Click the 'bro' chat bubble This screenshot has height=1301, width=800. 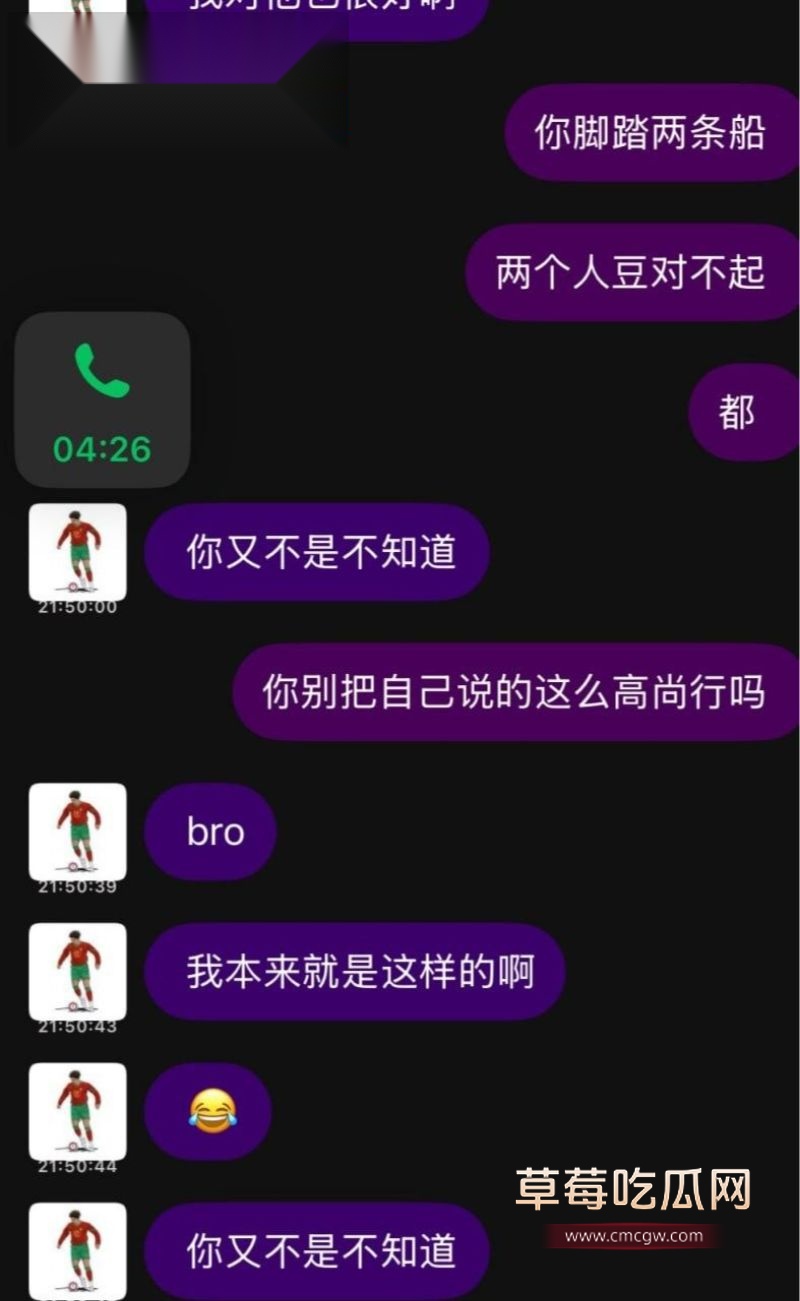coord(210,832)
